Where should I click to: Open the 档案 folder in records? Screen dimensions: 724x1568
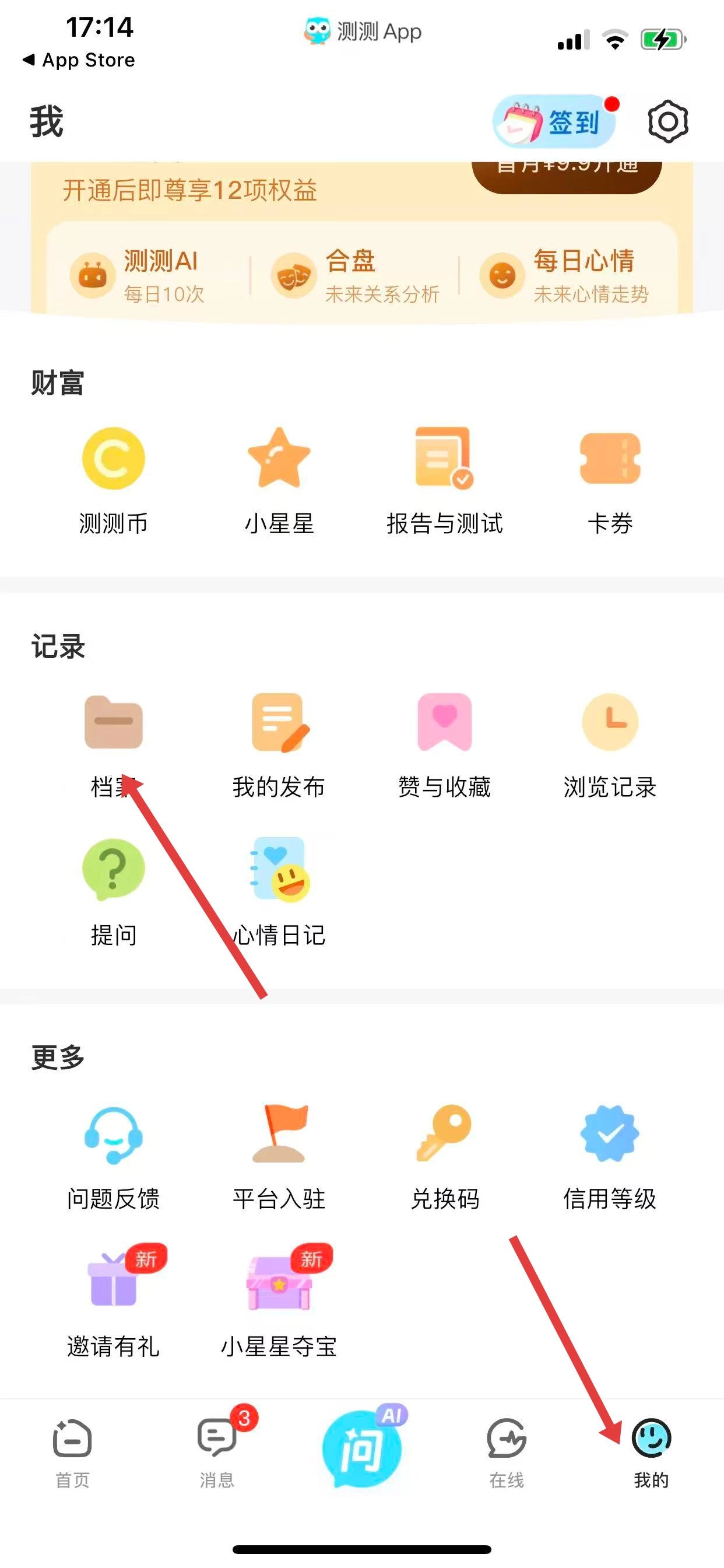[x=114, y=744]
